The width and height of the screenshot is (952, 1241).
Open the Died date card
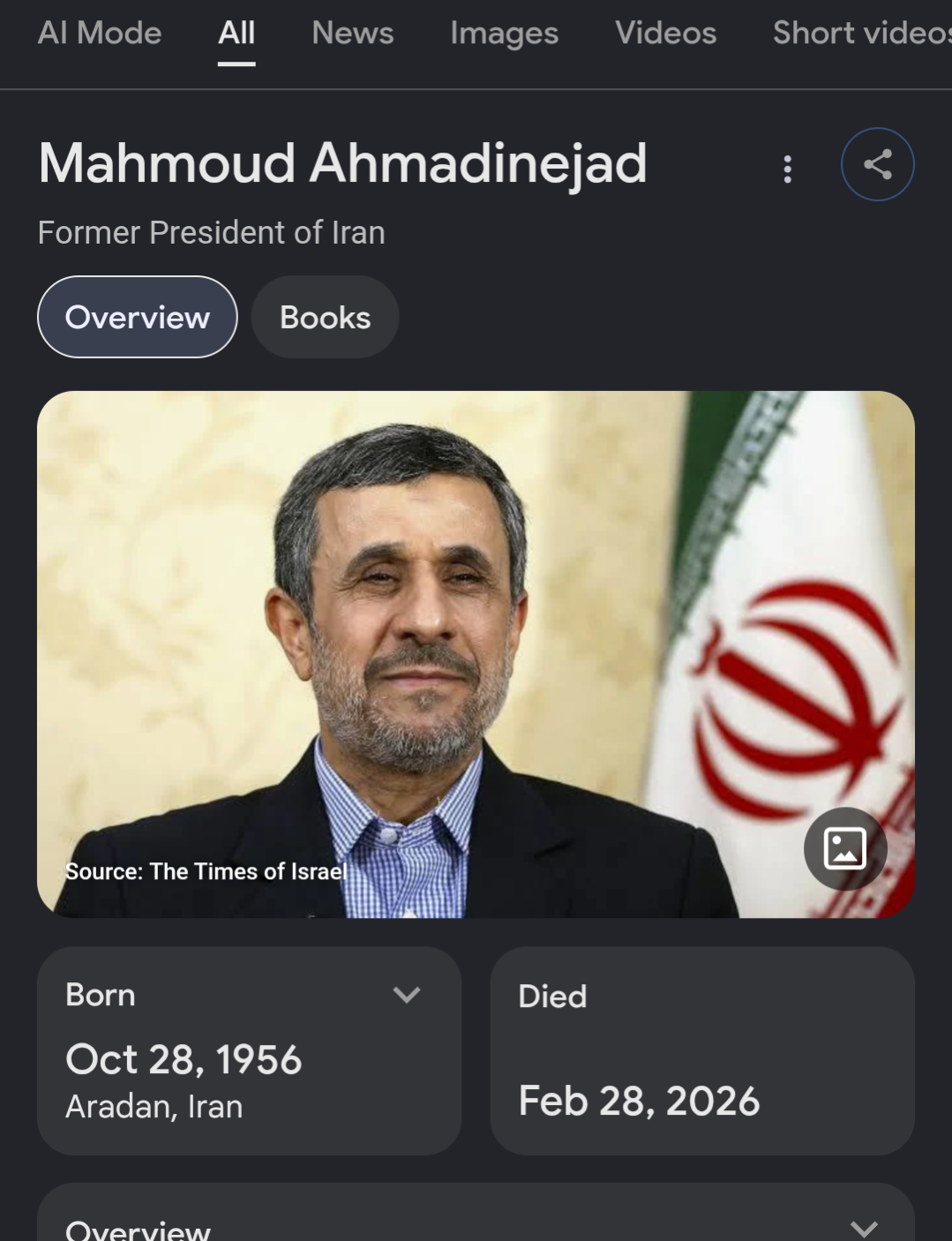(x=701, y=1050)
